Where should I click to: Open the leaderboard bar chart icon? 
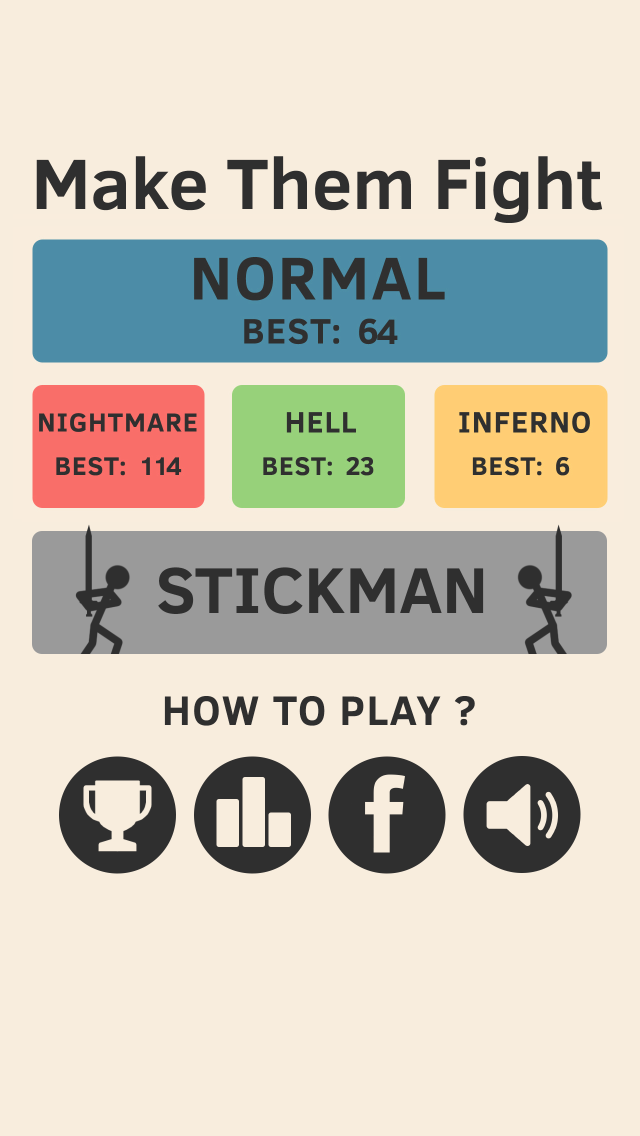click(252, 815)
